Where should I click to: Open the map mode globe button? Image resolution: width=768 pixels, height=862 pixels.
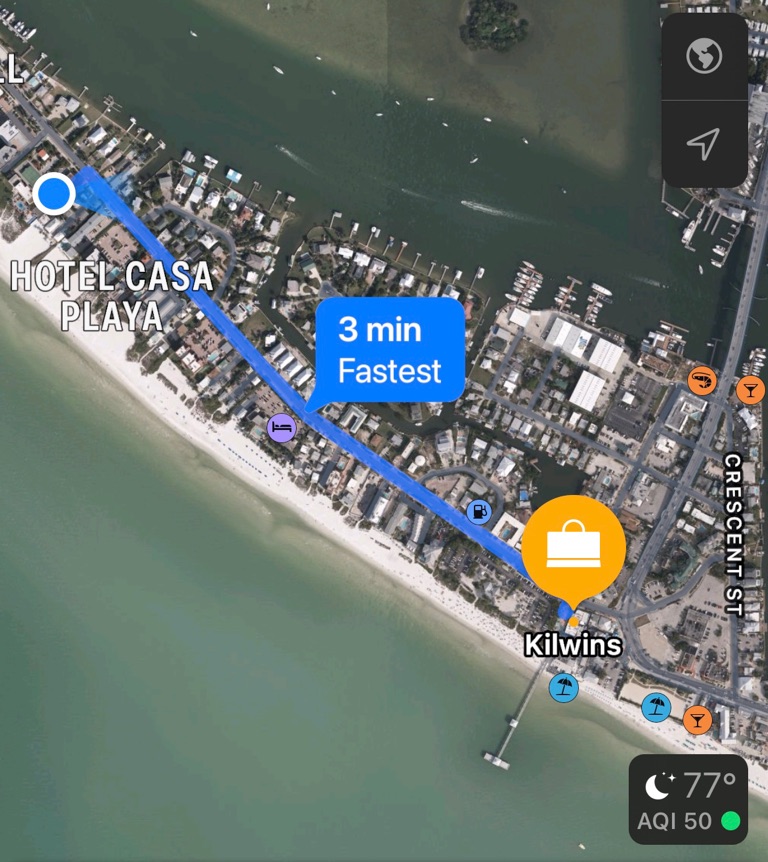point(704,57)
